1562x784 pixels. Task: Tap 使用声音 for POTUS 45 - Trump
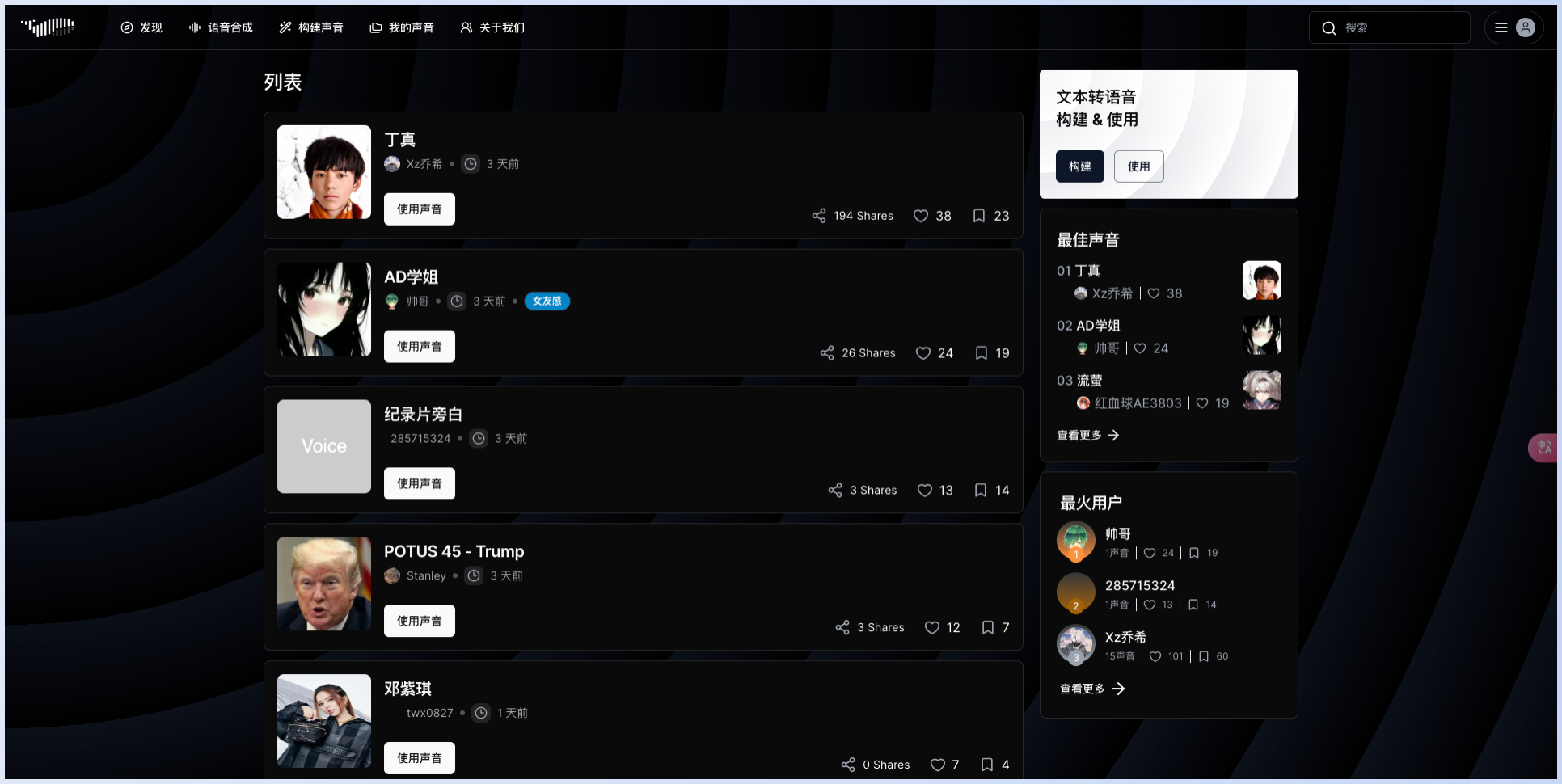tap(419, 621)
